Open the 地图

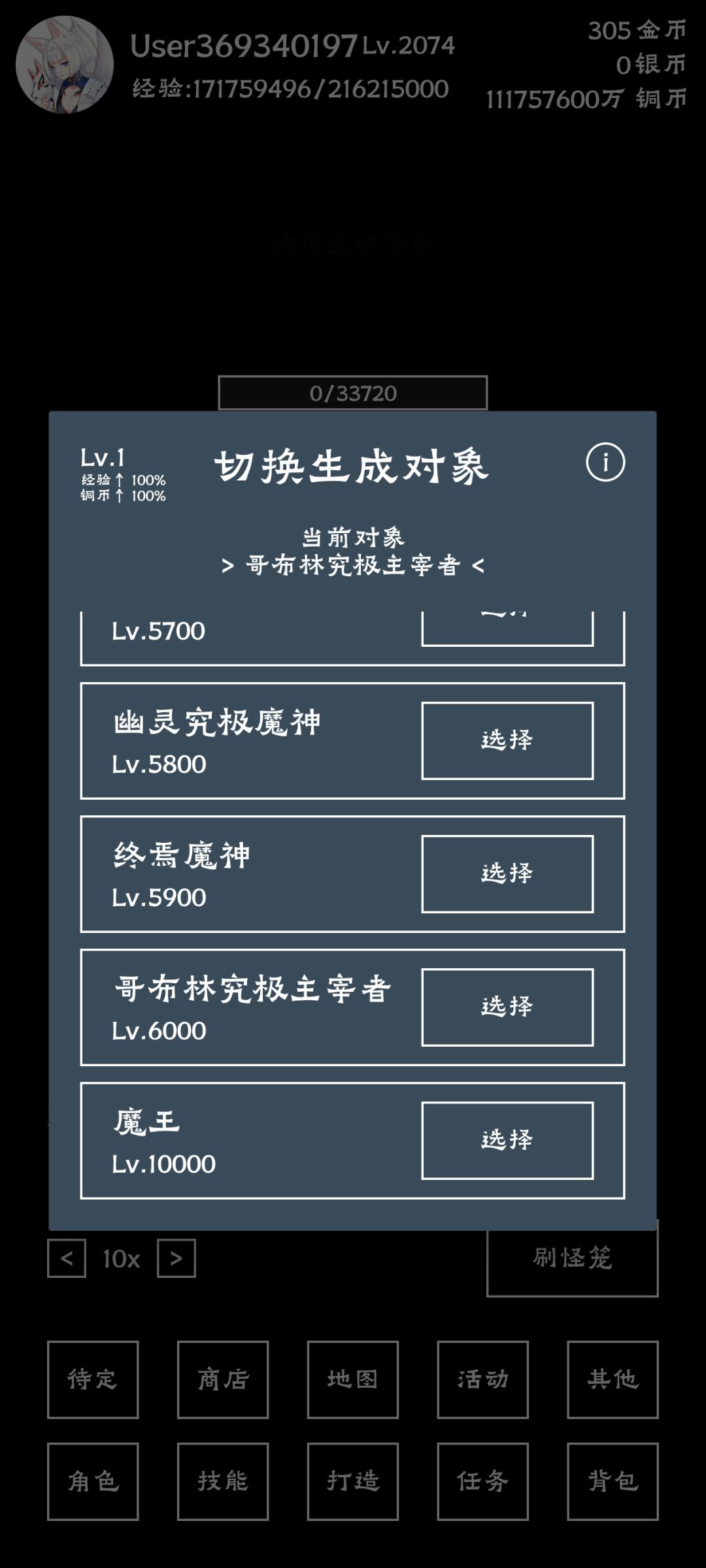coord(353,1379)
